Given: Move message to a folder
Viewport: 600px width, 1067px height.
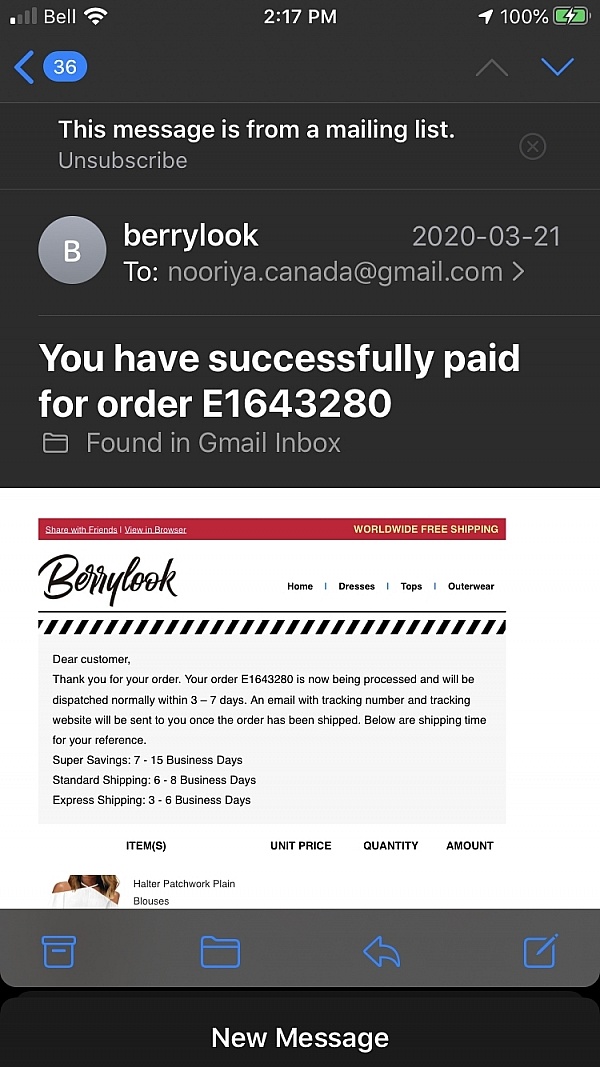Looking at the screenshot, I should (220, 951).
